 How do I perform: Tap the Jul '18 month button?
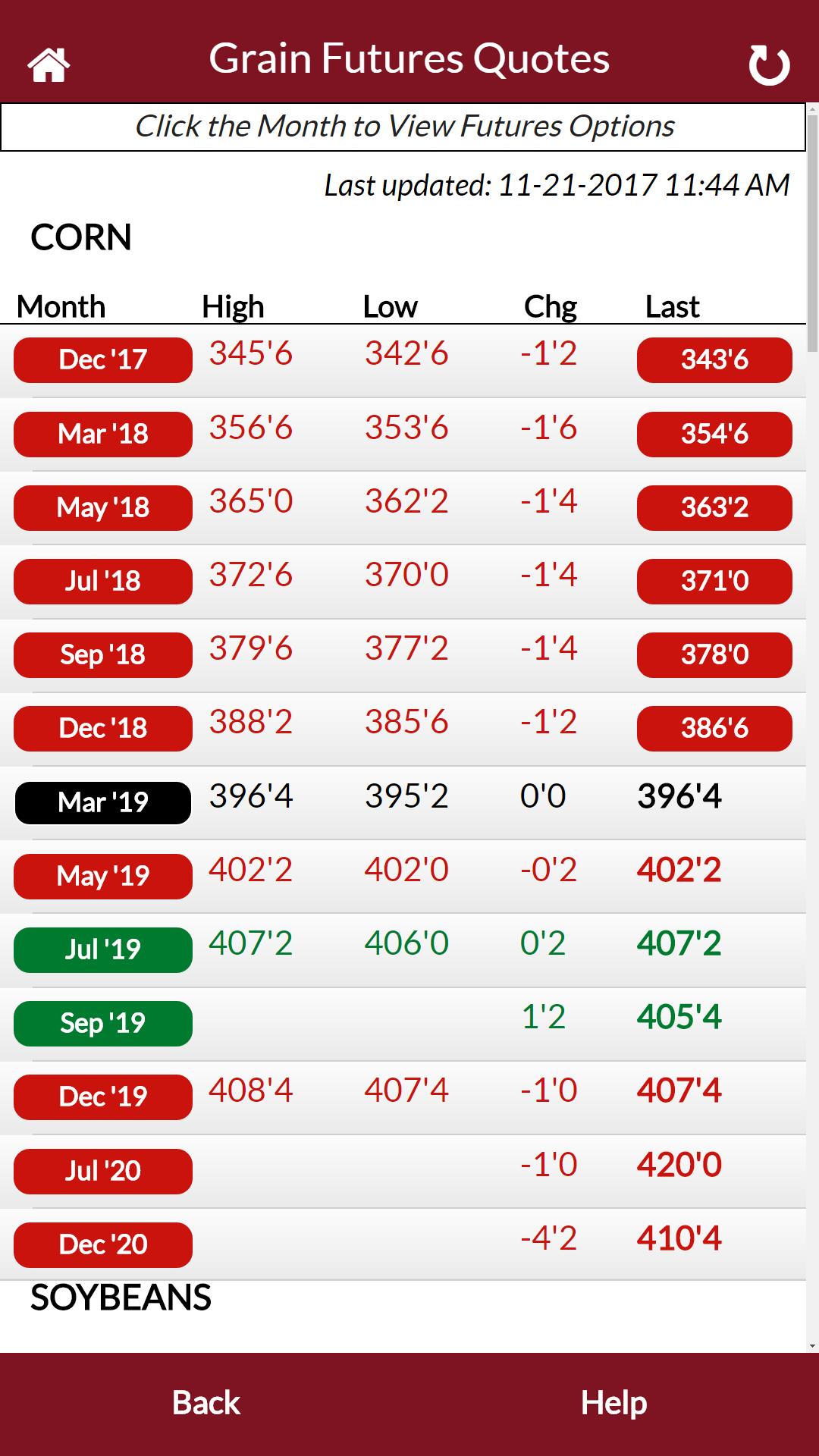click(x=103, y=582)
